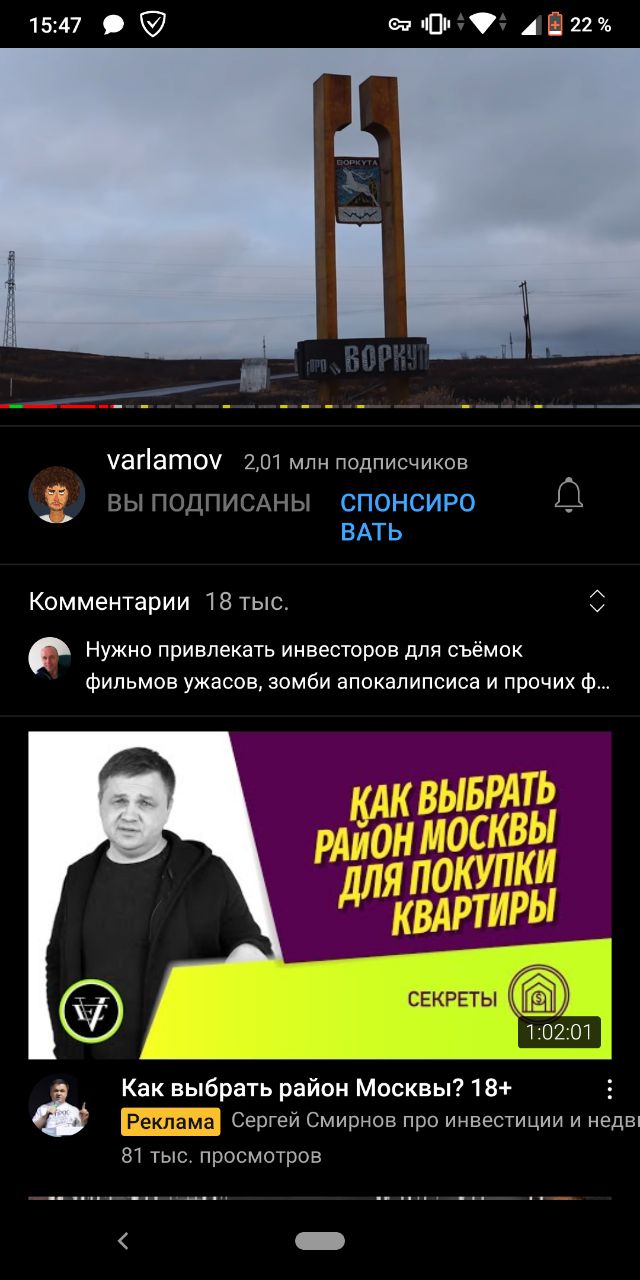Open the ad video about choosing a Moscow district
Viewport: 640px width, 1280px height.
(320, 895)
